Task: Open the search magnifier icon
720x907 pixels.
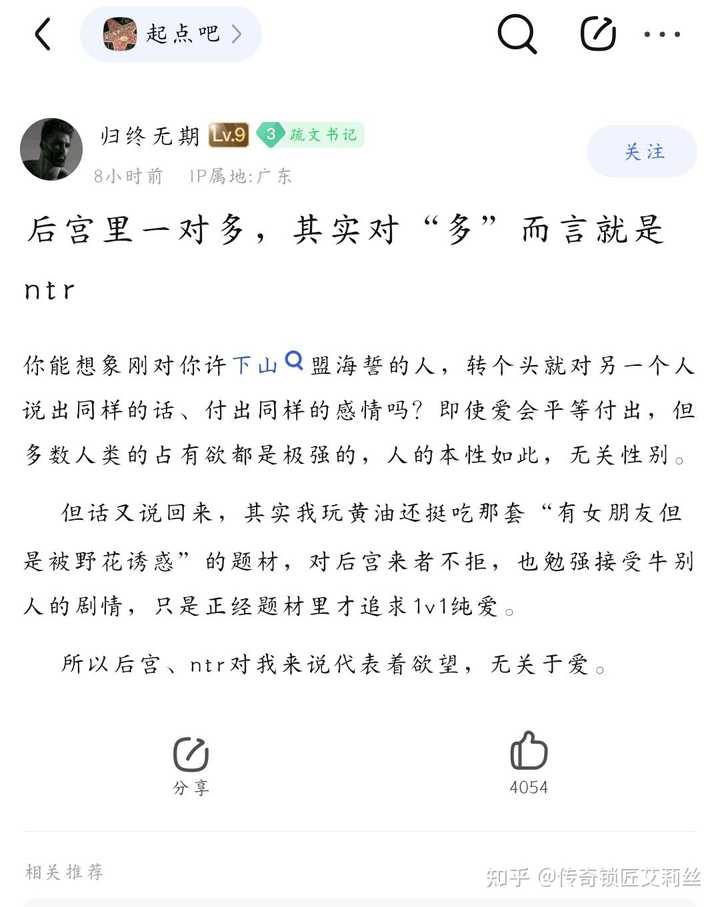Action: [517, 35]
